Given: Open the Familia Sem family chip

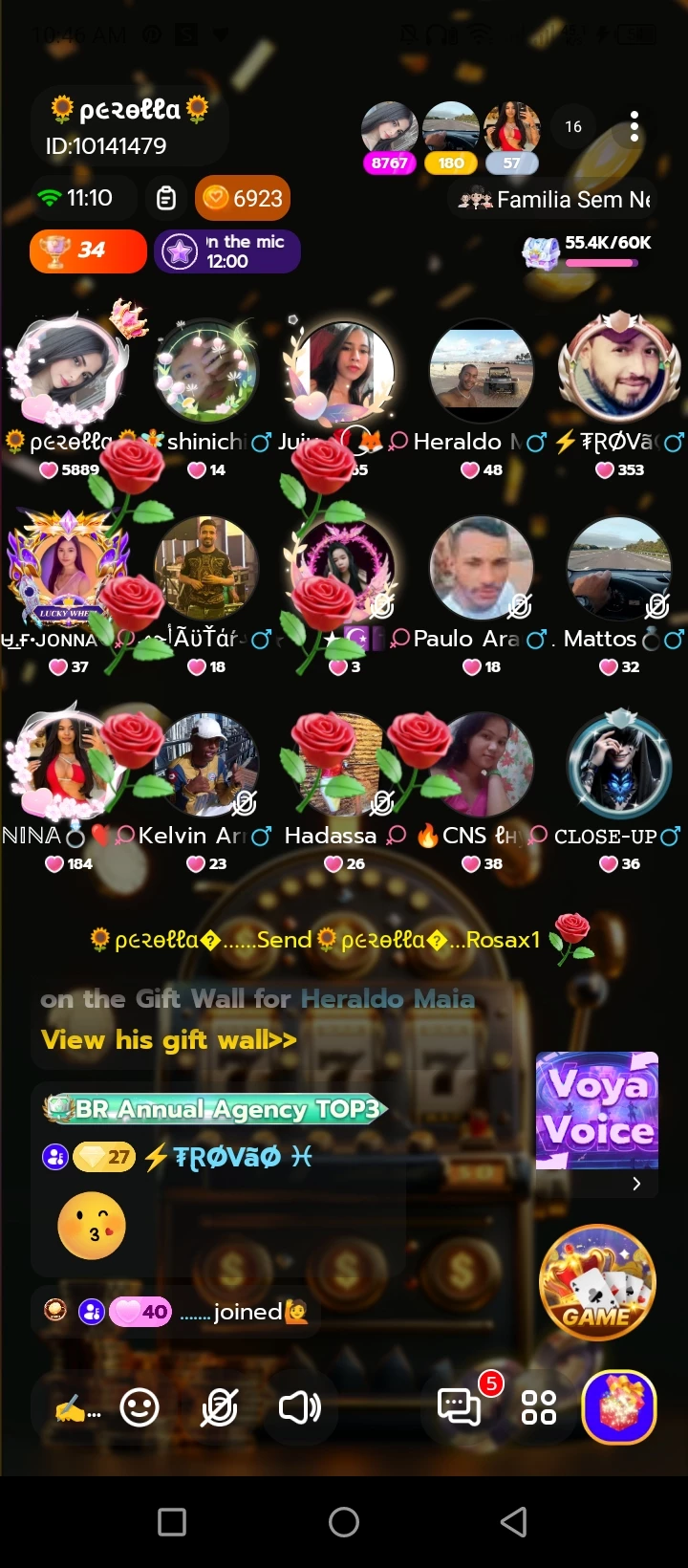Looking at the screenshot, I should click(x=554, y=199).
